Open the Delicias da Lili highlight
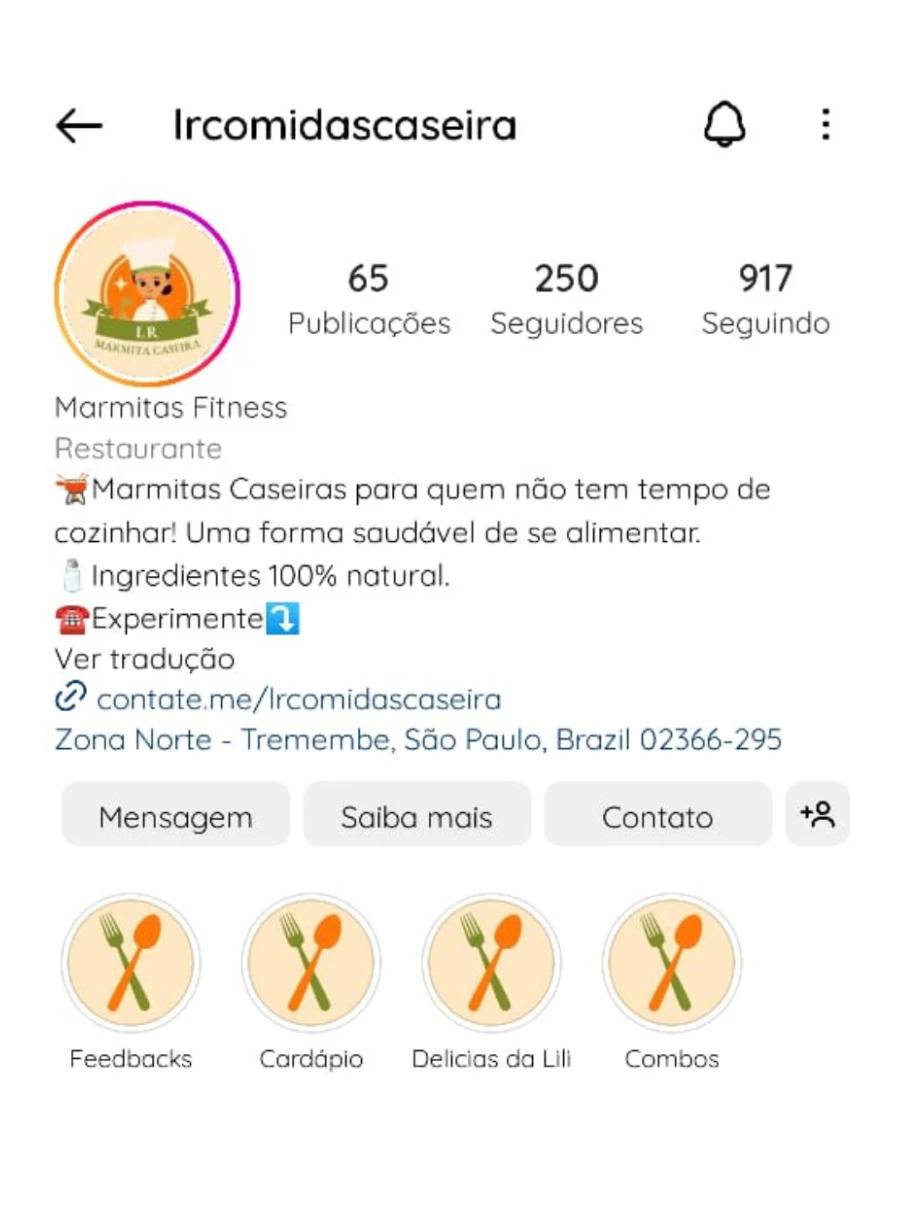 [491, 964]
